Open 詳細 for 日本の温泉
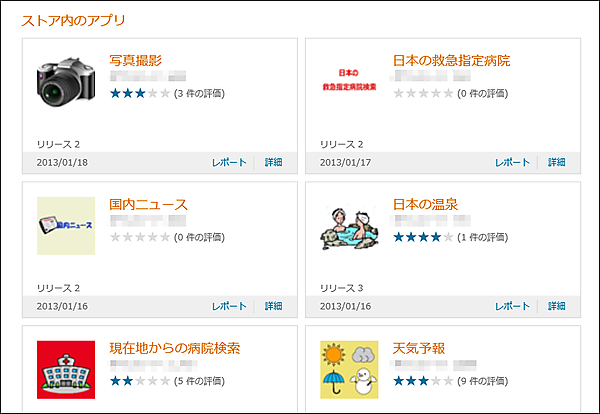600x414 pixels. (x=556, y=306)
